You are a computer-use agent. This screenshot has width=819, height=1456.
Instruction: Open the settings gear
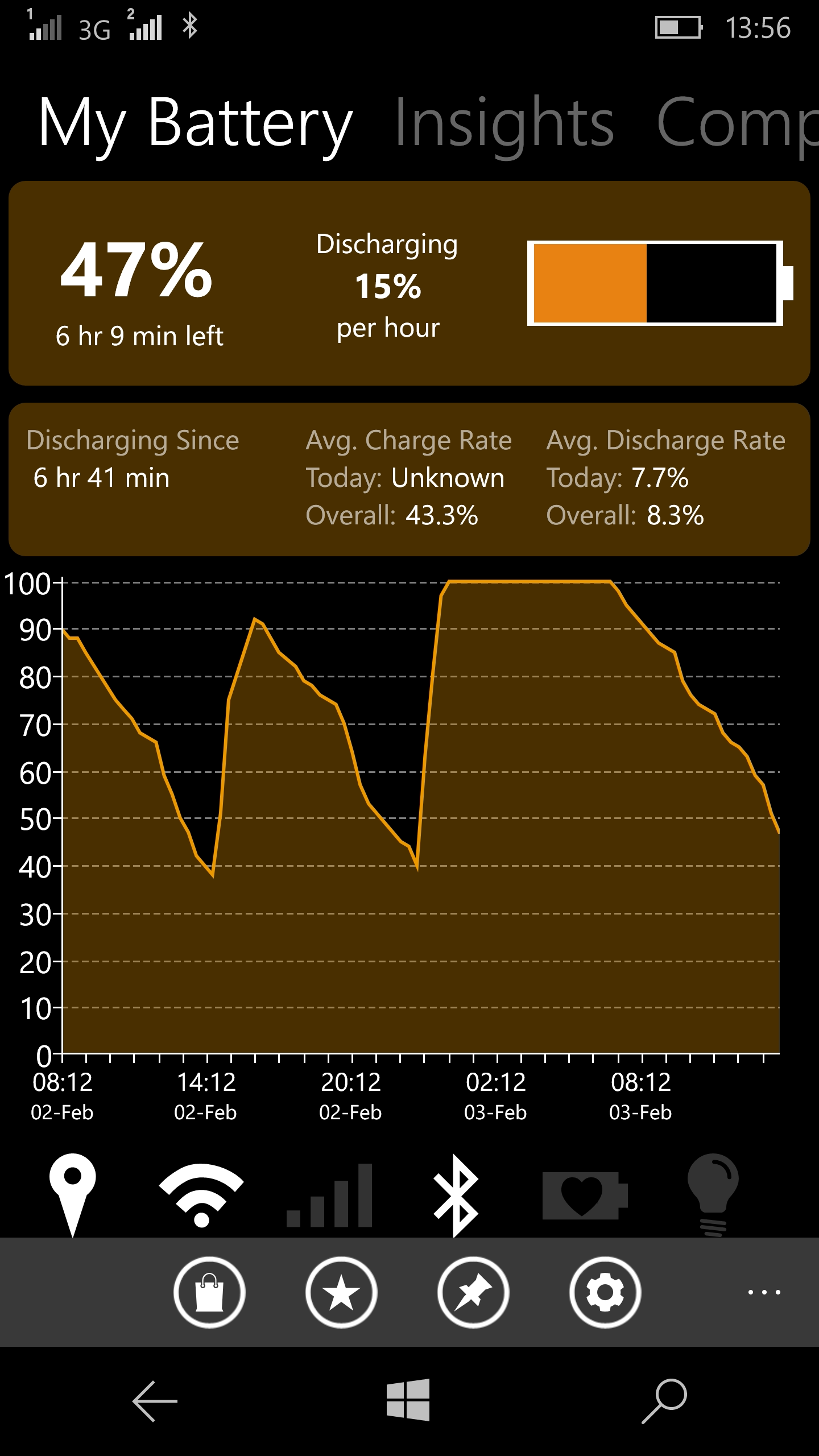[x=605, y=1293]
